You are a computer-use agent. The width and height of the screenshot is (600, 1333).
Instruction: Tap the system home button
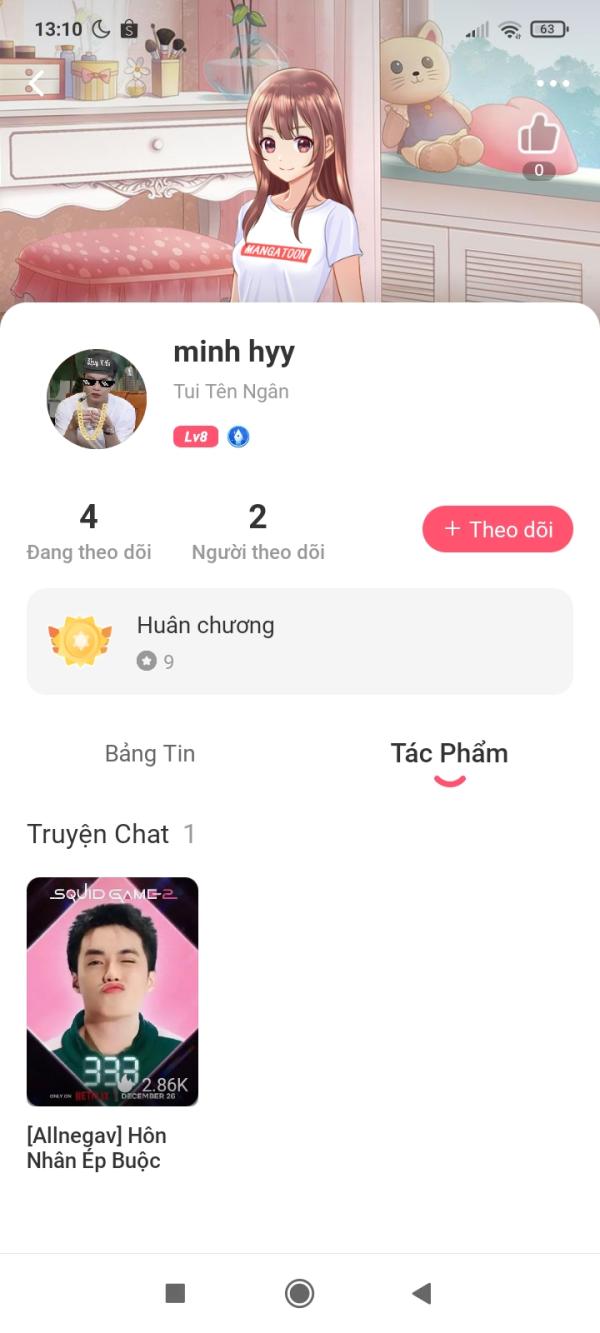click(x=299, y=1293)
